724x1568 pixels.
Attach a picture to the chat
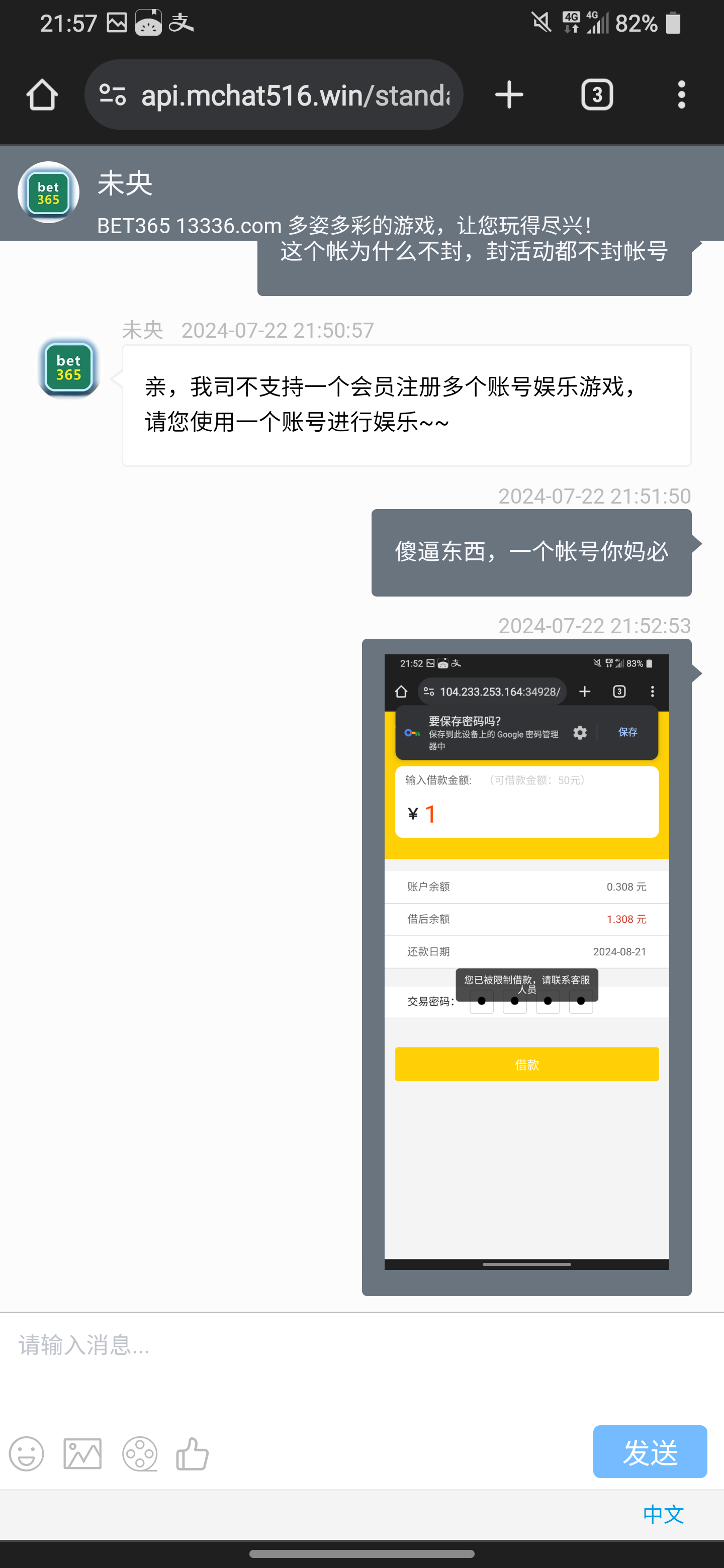tap(83, 1454)
